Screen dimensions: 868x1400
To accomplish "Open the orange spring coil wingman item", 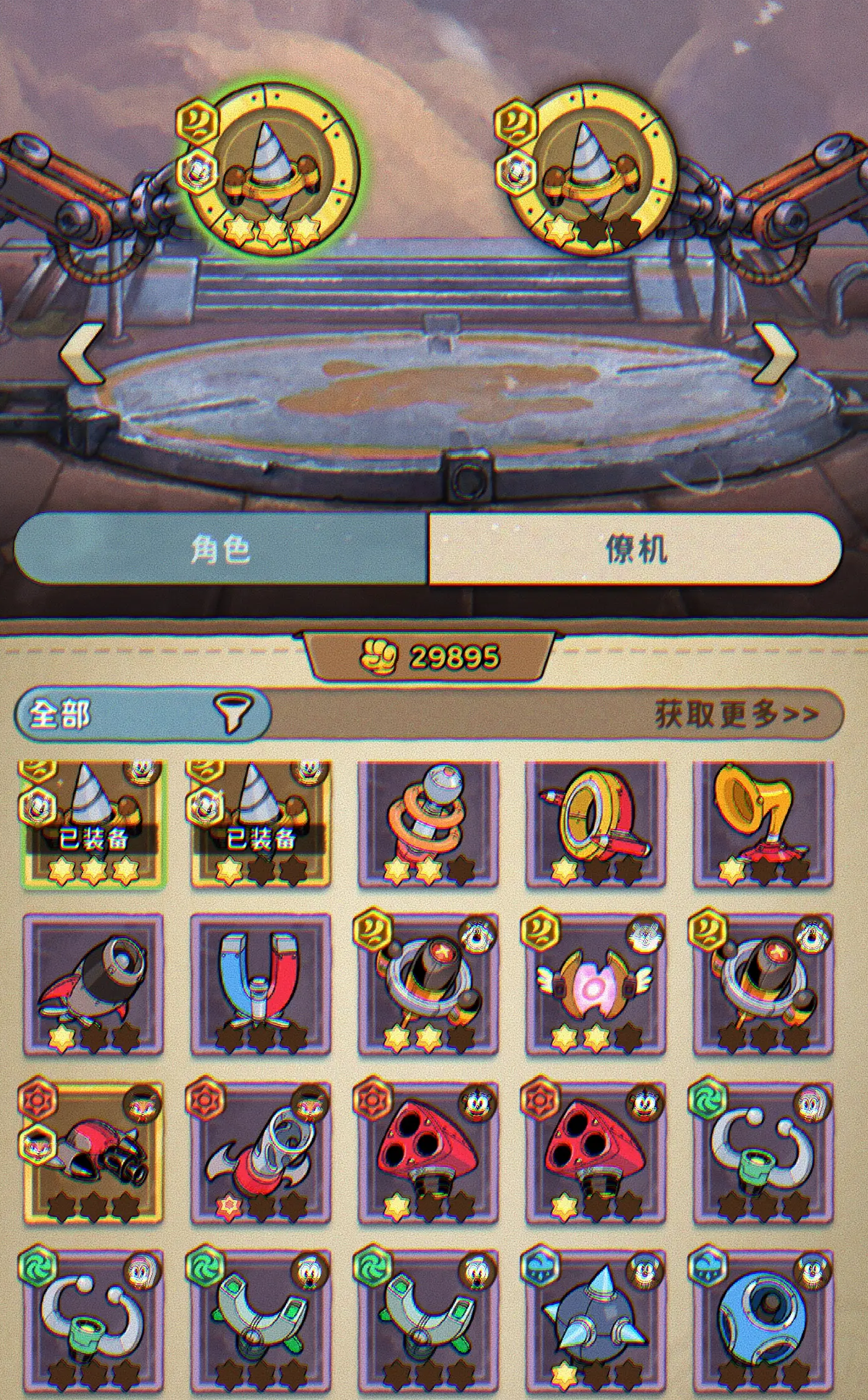I will [428, 822].
